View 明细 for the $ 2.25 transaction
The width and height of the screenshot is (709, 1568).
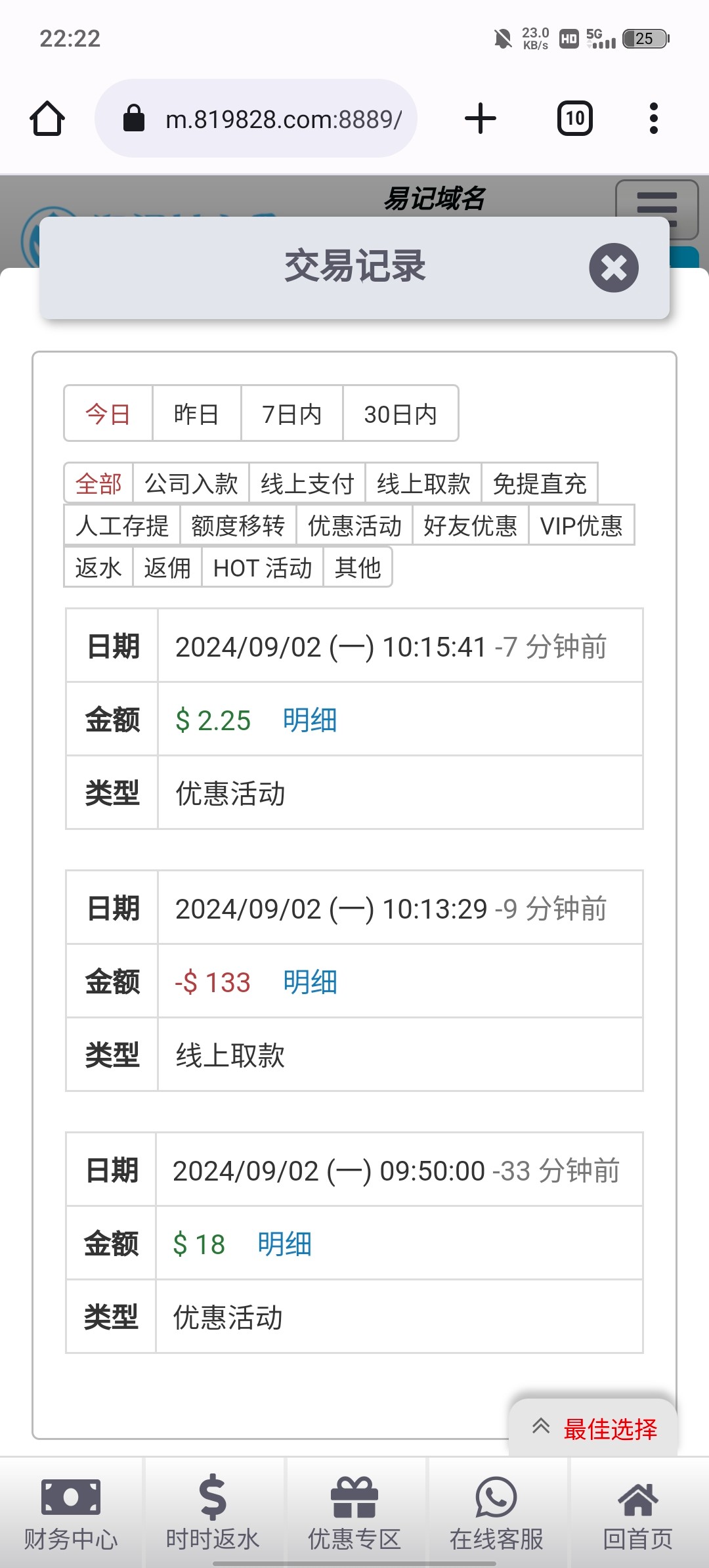coord(310,720)
